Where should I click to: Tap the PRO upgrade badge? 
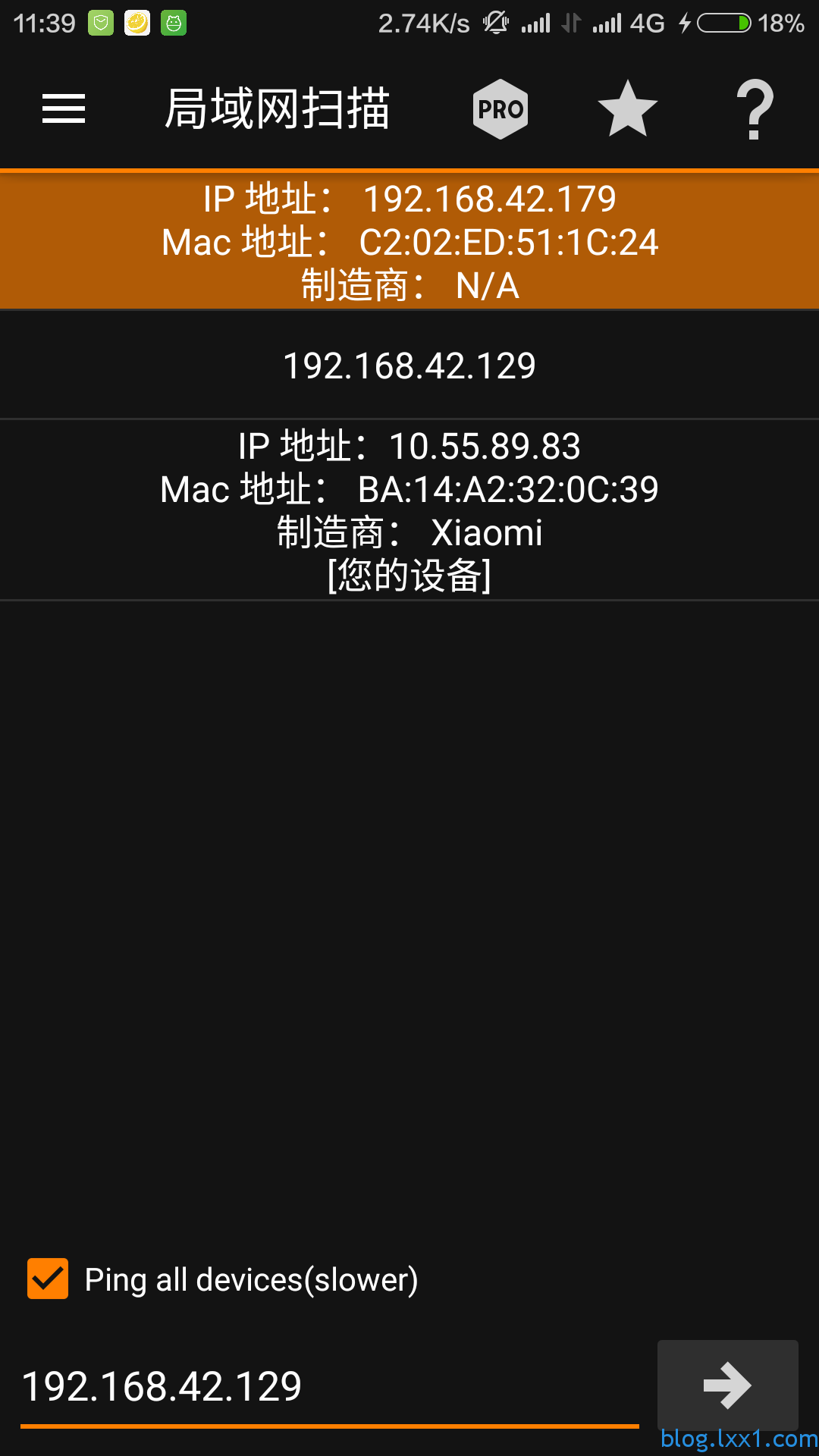pos(500,109)
